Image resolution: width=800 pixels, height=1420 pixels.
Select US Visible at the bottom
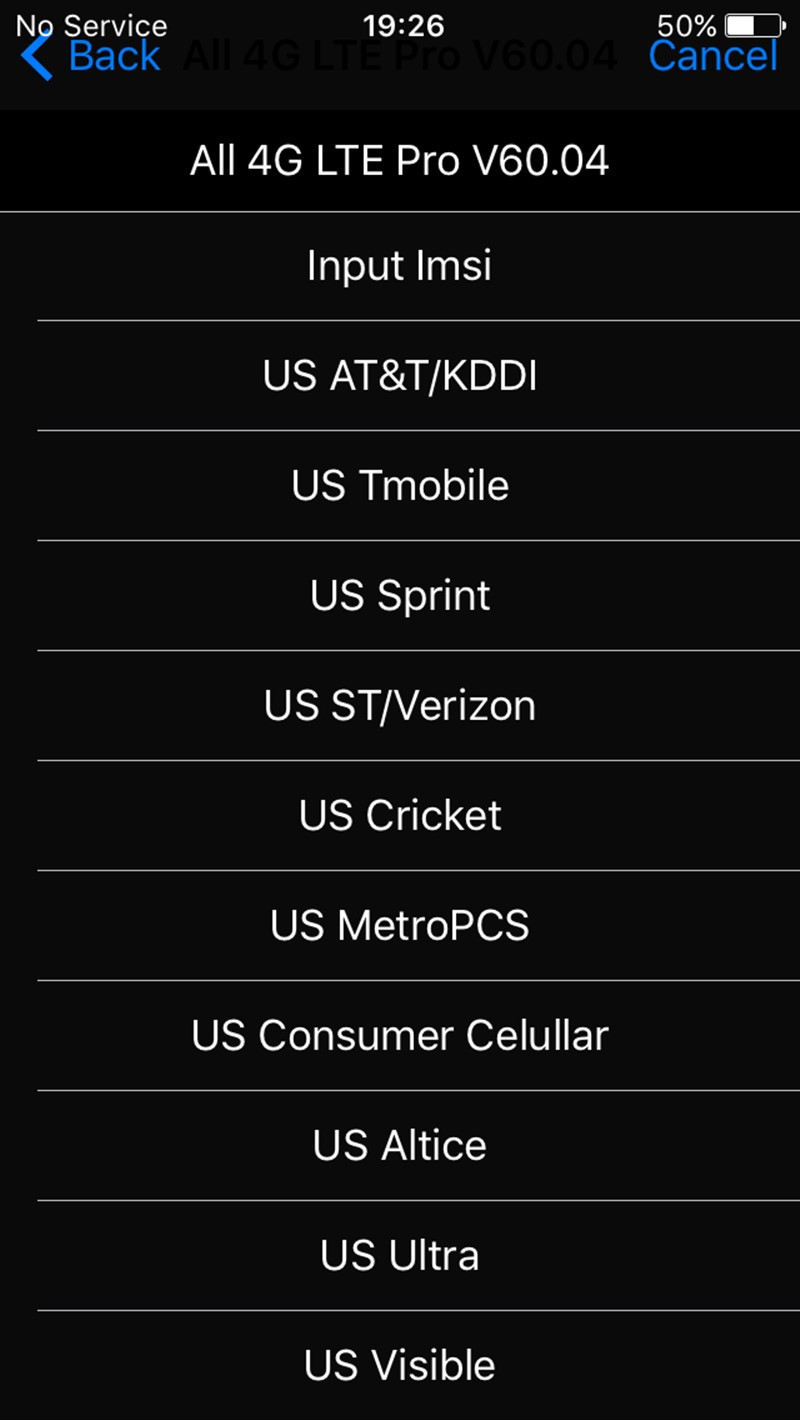(400, 1365)
